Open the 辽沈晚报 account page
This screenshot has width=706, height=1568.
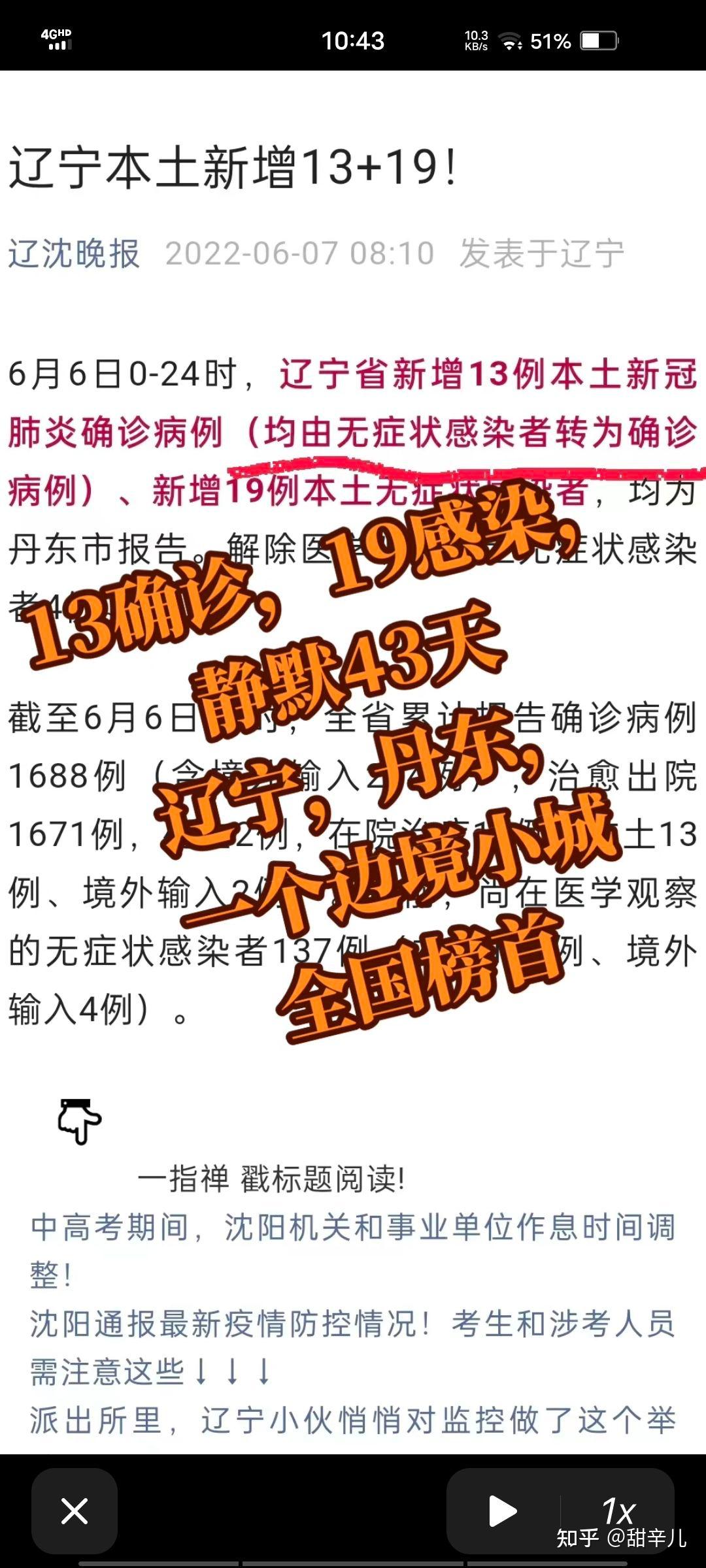(x=74, y=254)
